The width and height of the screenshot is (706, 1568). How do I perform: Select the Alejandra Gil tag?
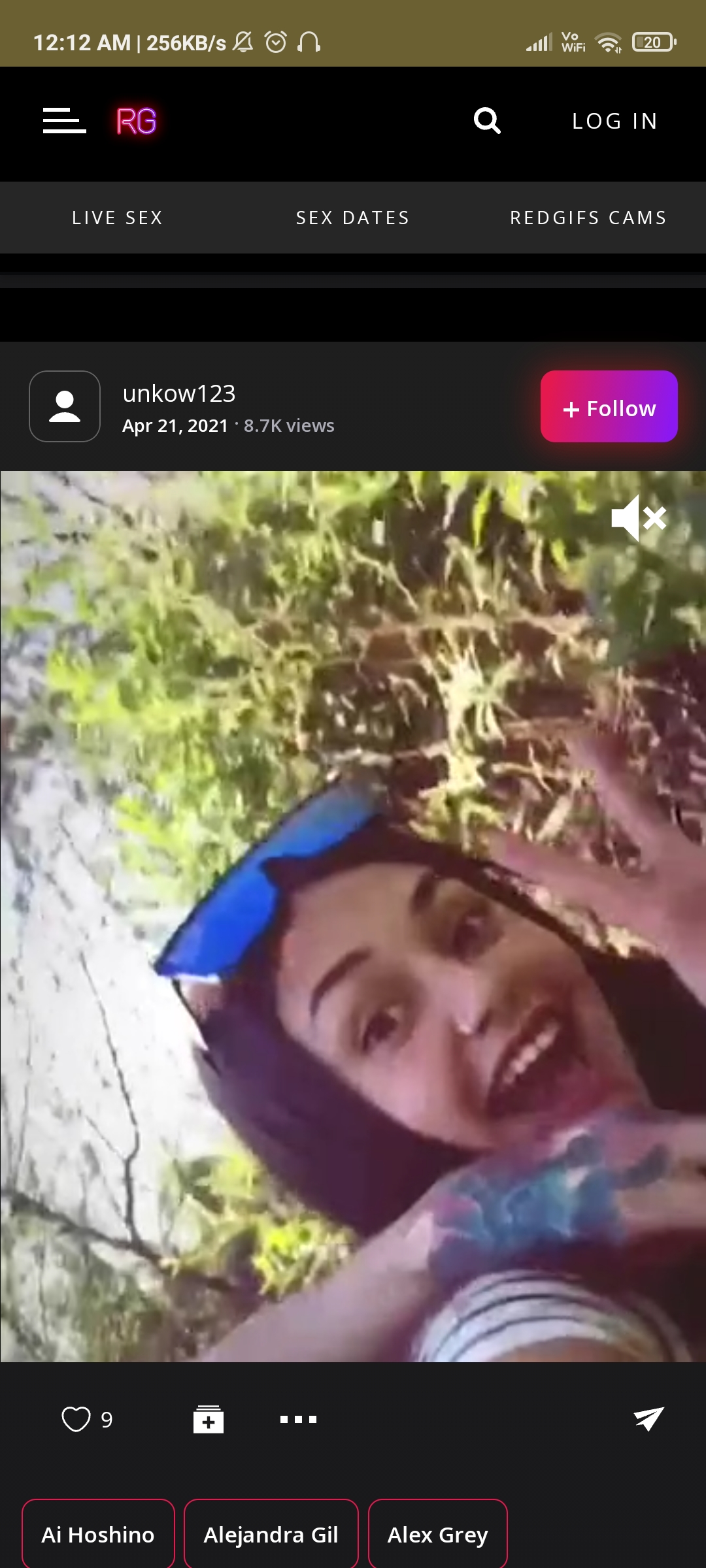pos(271,1534)
